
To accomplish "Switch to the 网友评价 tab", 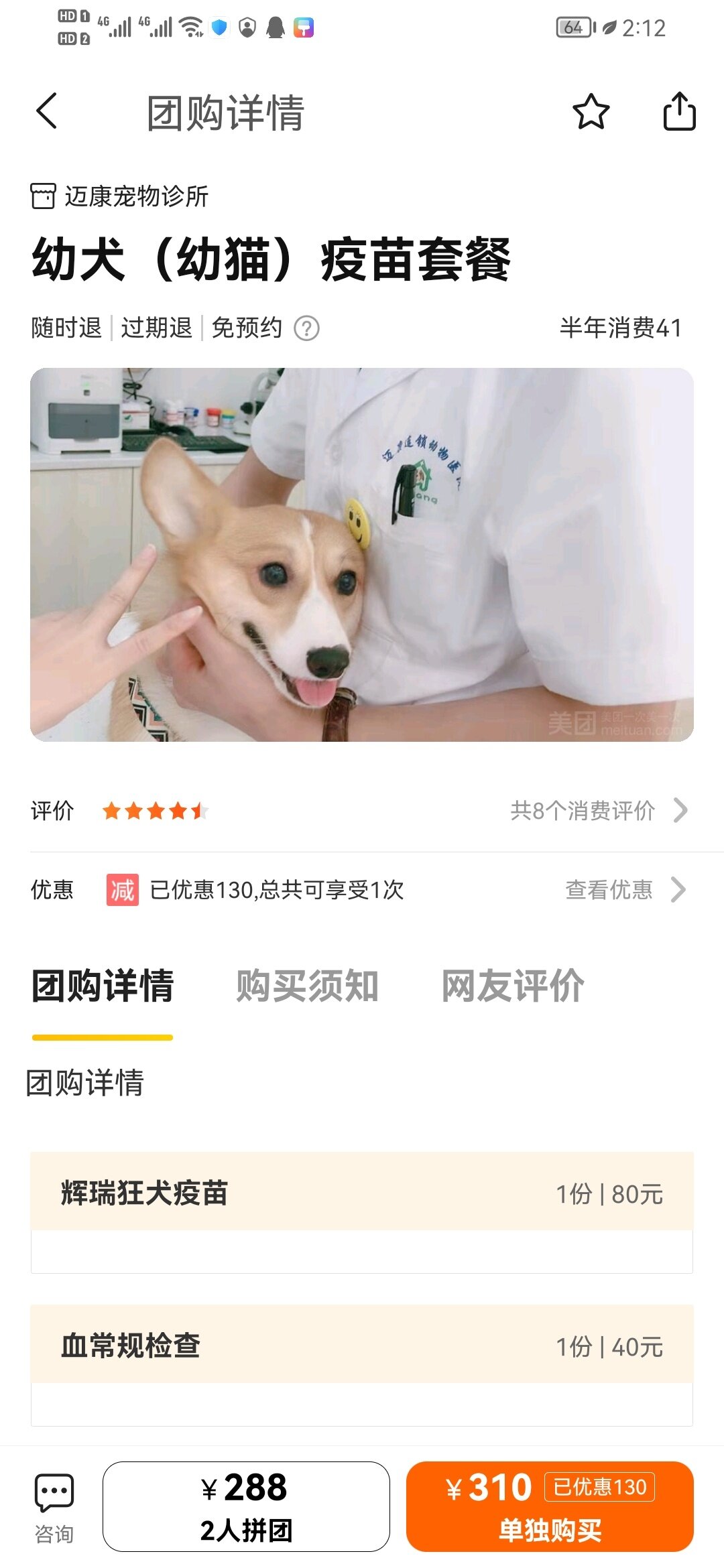I will click(x=512, y=986).
